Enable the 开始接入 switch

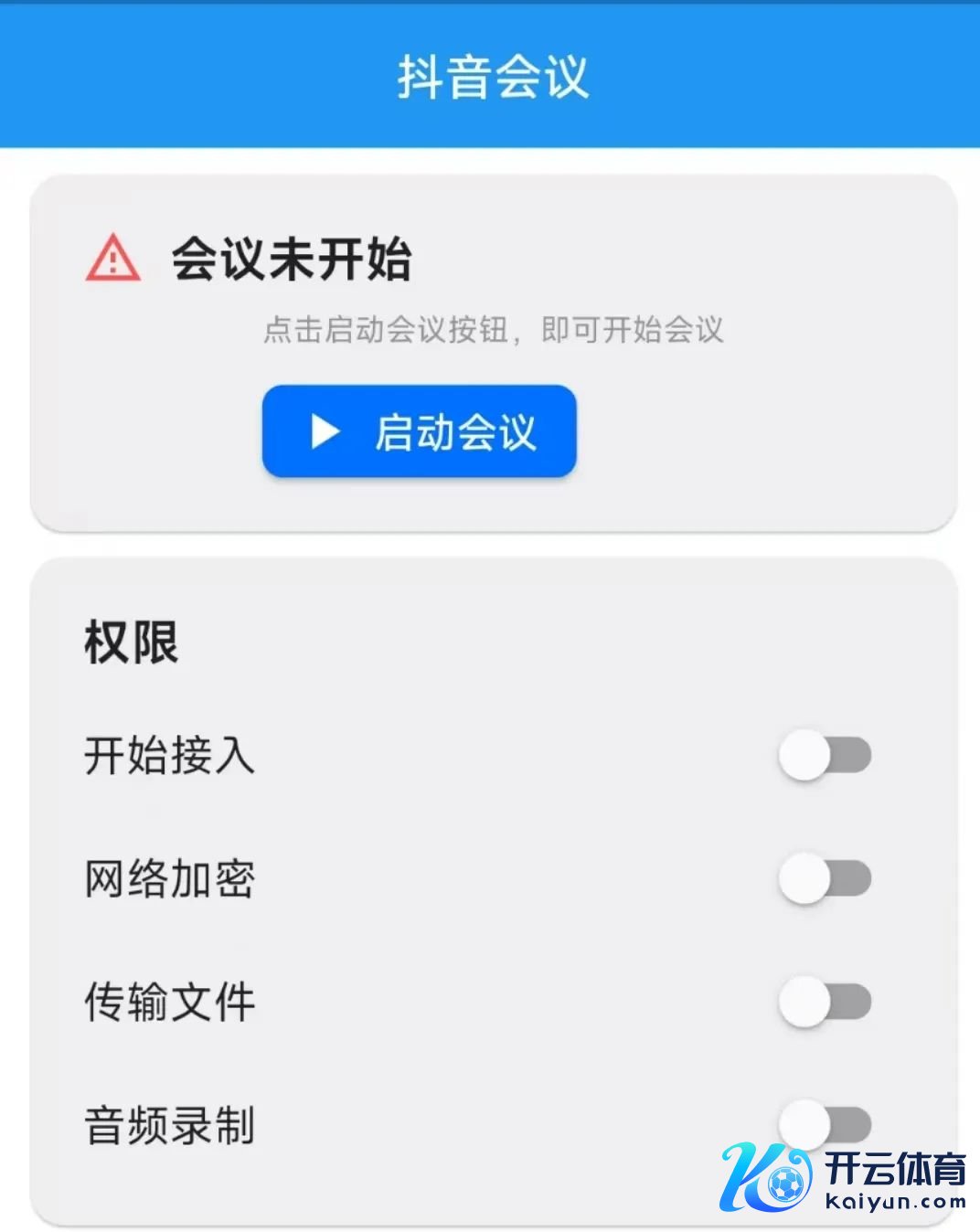825,755
